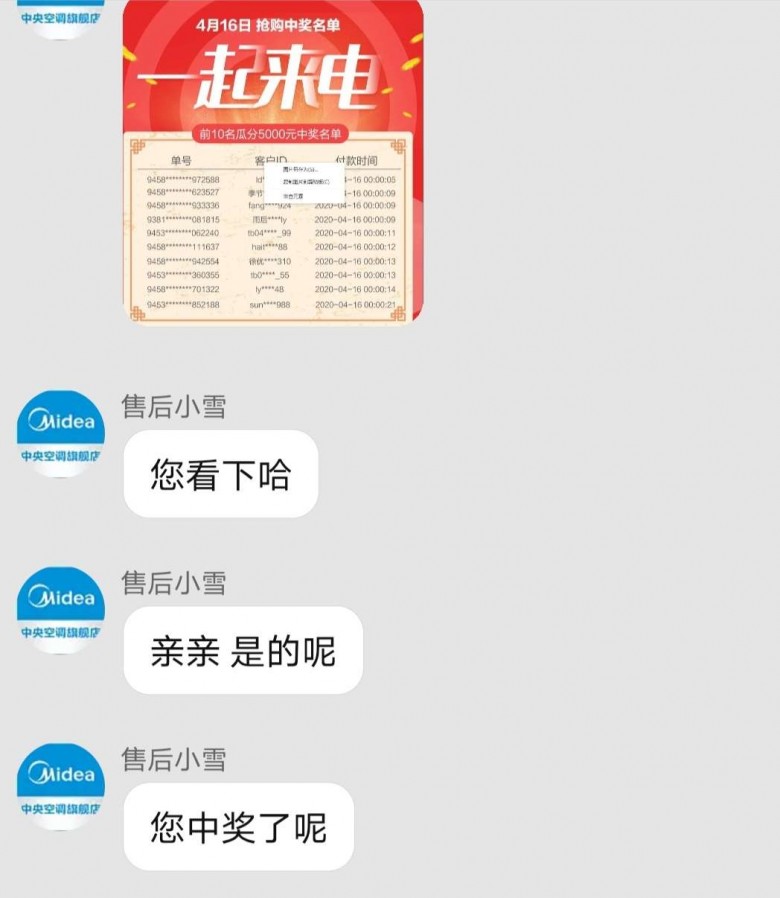
Task: Open Midea avatar next to 亲亲 是的呢
Action: coord(61,610)
